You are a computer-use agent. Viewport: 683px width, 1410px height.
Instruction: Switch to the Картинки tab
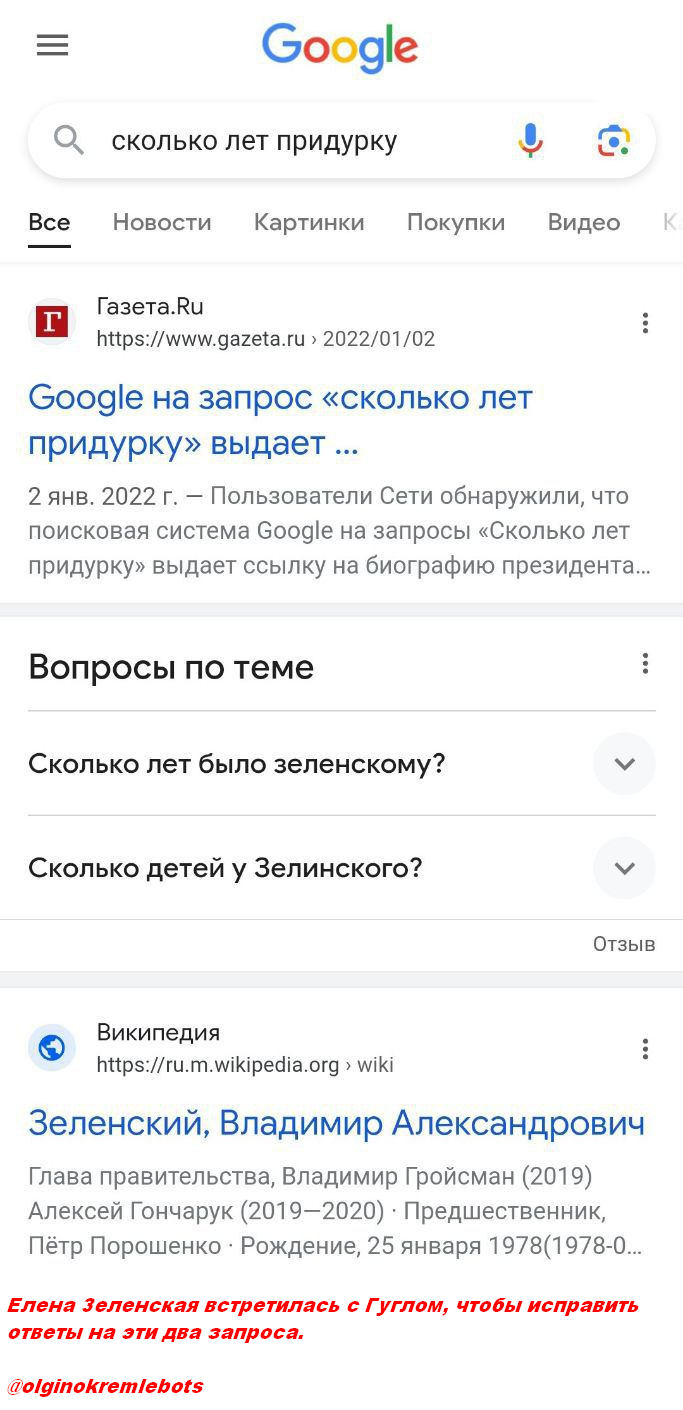(309, 222)
